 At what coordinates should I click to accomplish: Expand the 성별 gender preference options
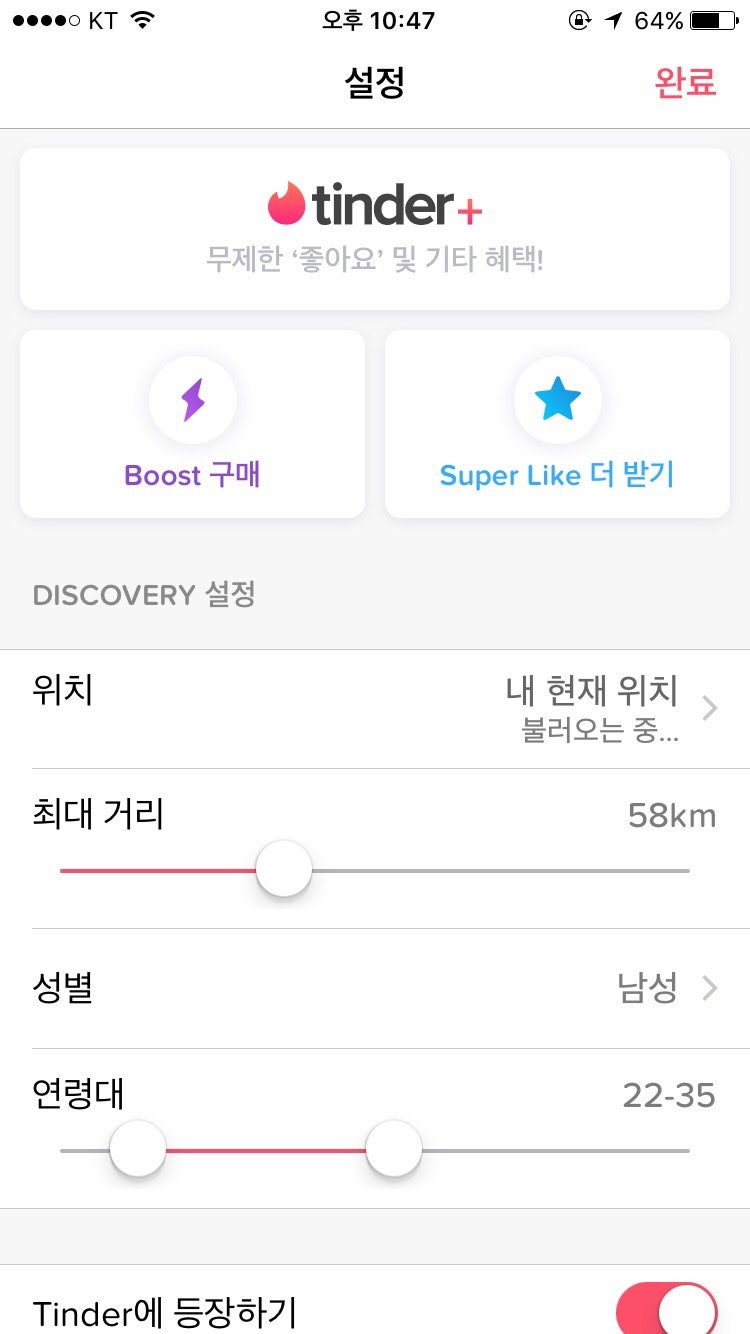click(375, 988)
